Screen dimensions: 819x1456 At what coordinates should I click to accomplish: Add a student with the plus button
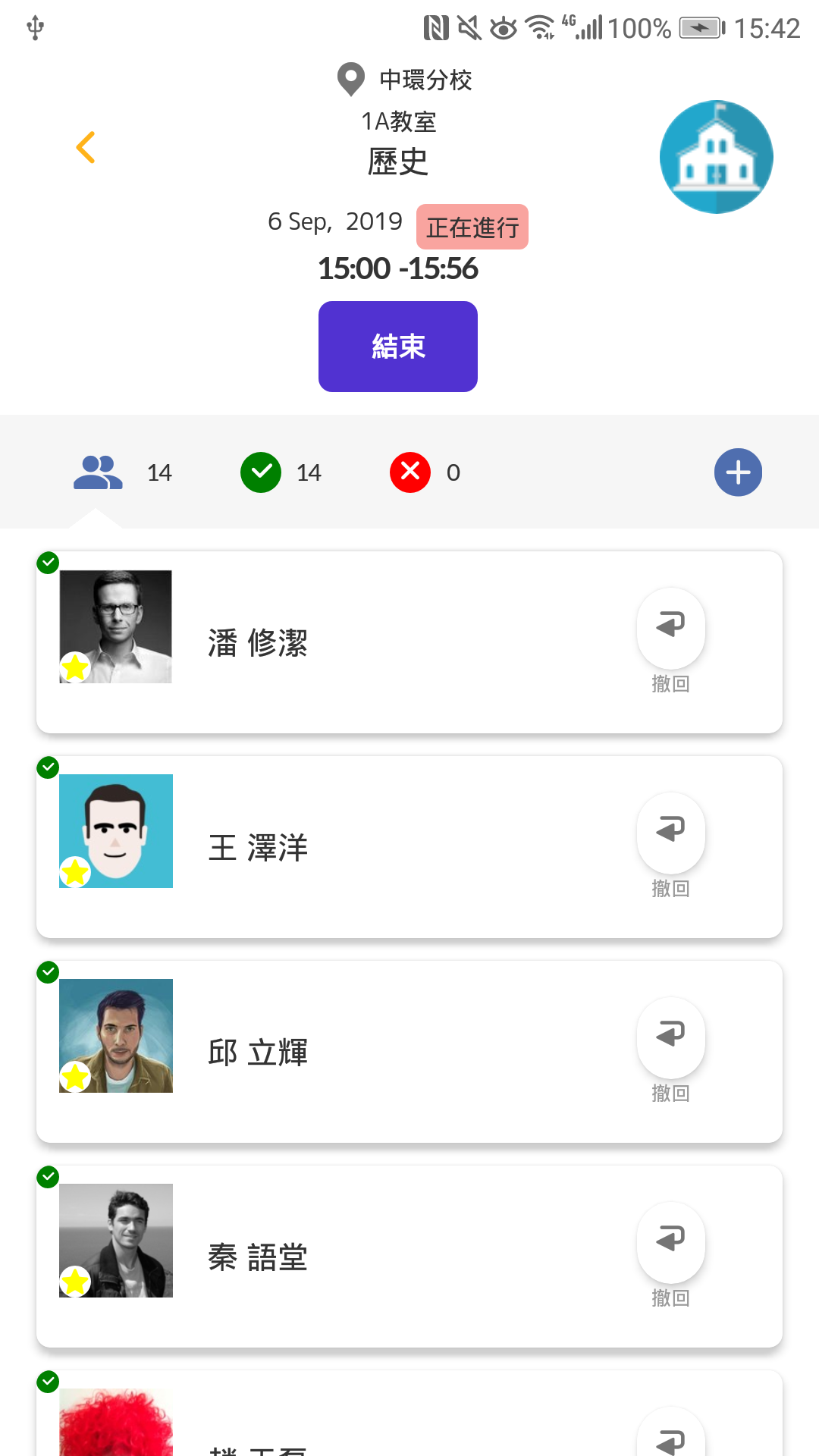click(738, 472)
